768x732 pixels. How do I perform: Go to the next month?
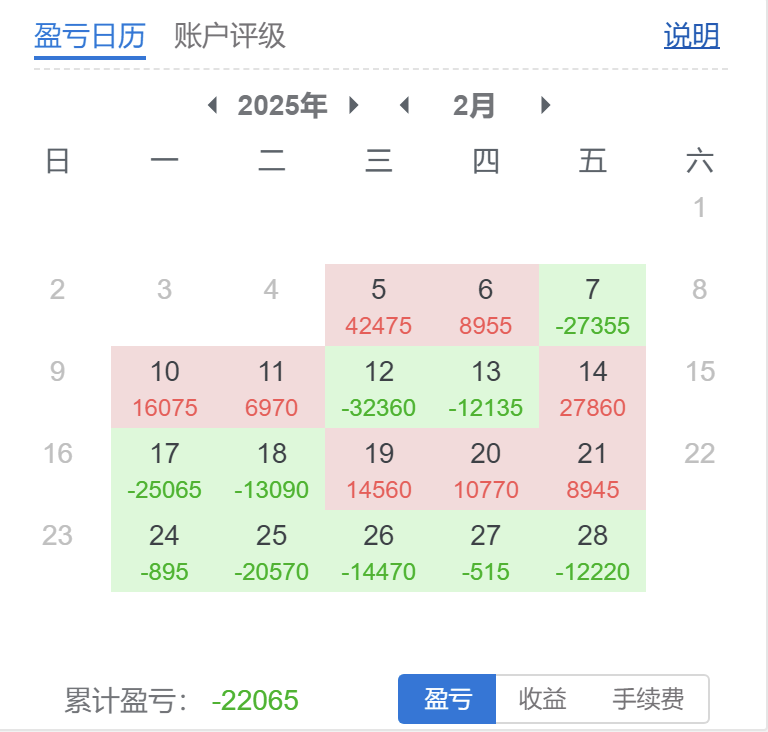pos(545,105)
